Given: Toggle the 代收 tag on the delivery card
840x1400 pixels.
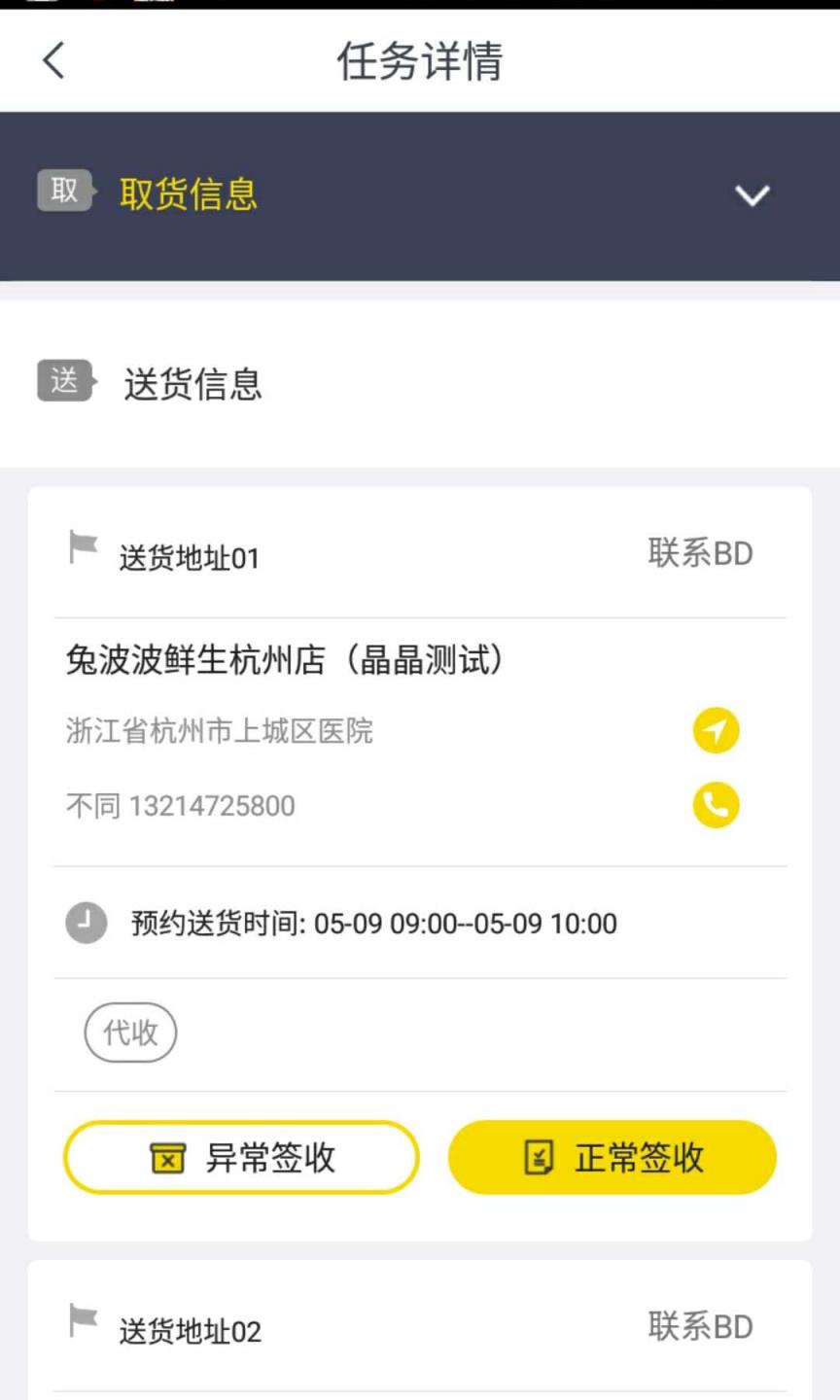Looking at the screenshot, I should 129,1032.
